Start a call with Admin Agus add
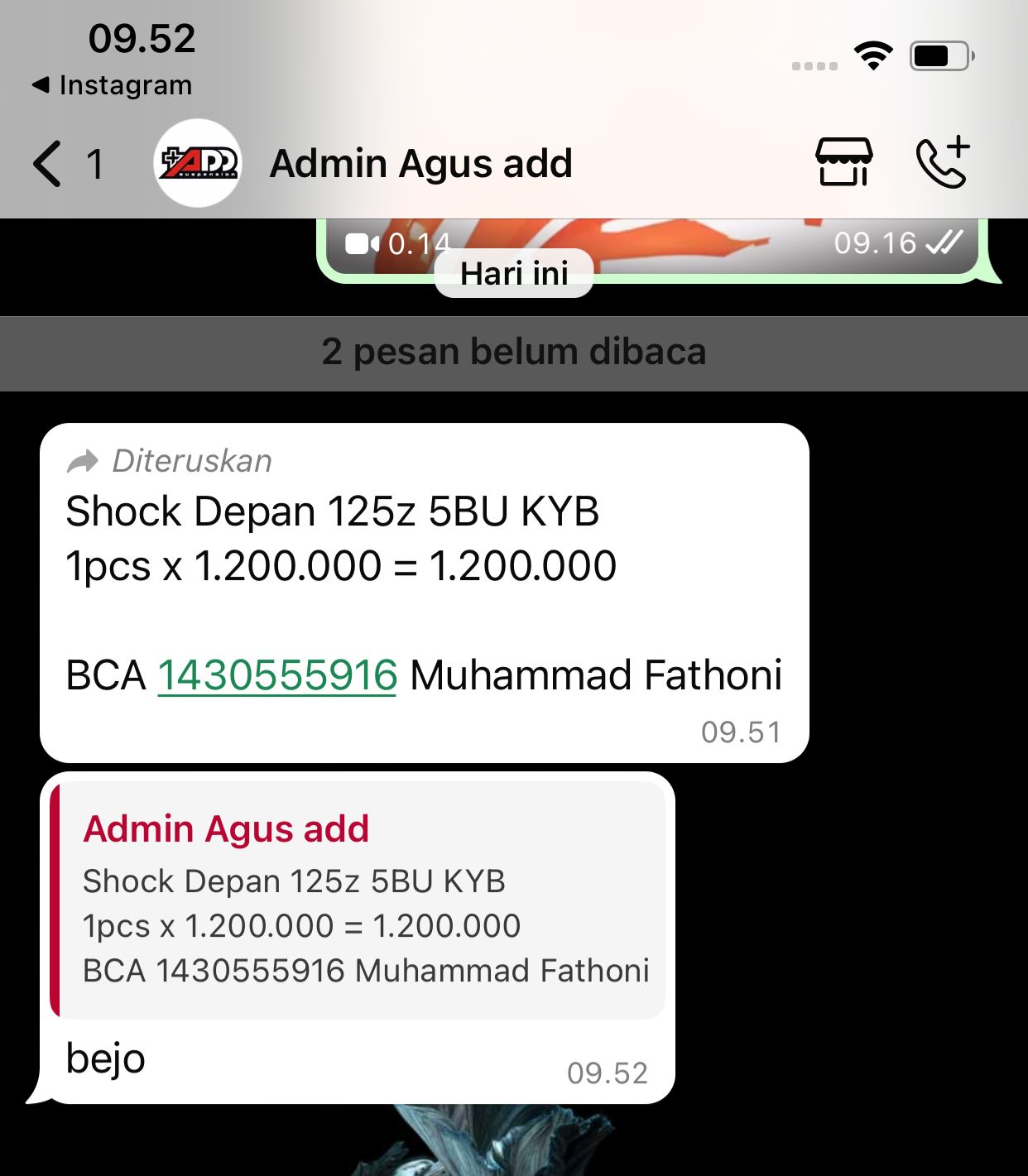This screenshot has width=1028, height=1176. click(943, 162)
